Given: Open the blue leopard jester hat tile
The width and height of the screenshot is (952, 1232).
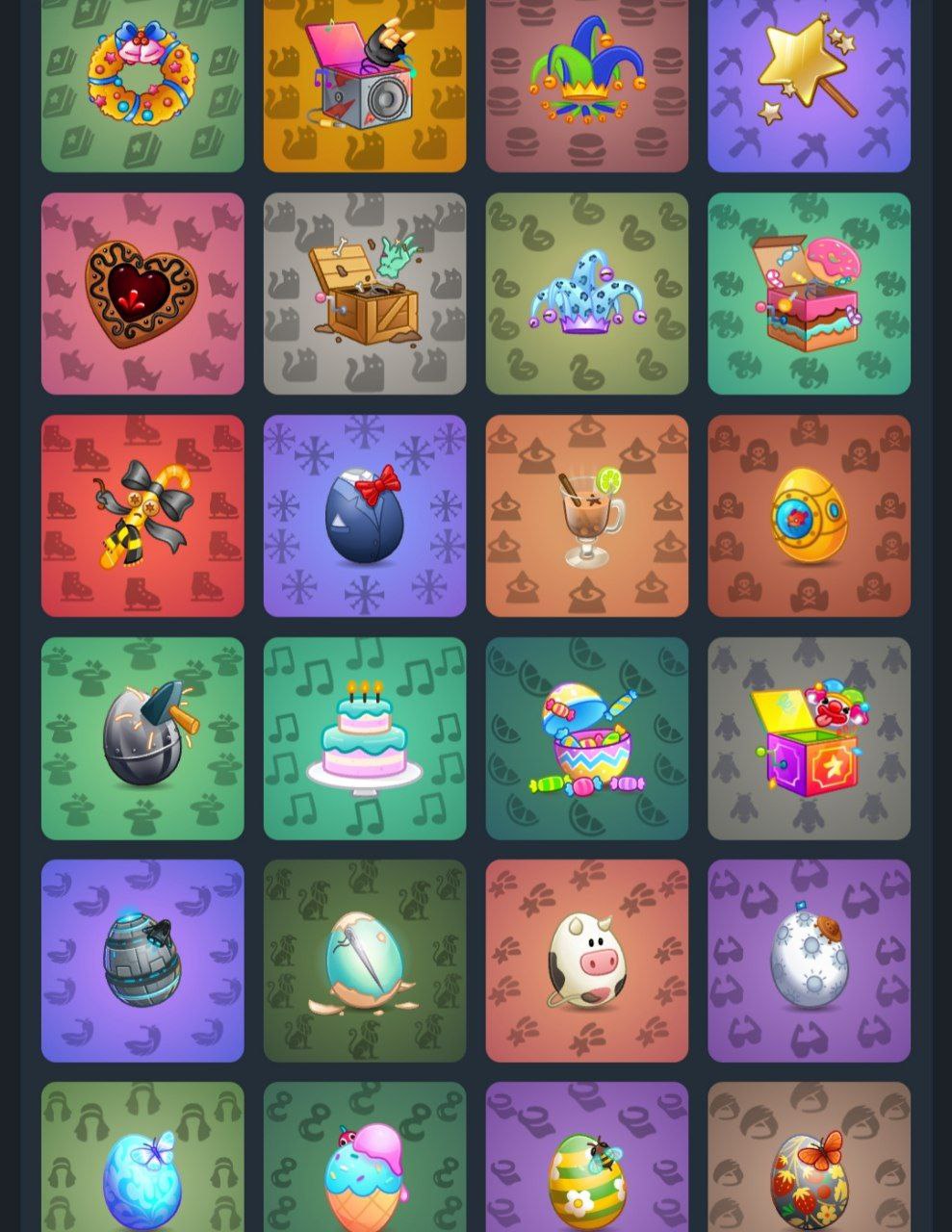Looking at the screenshot, I should 586,294.
